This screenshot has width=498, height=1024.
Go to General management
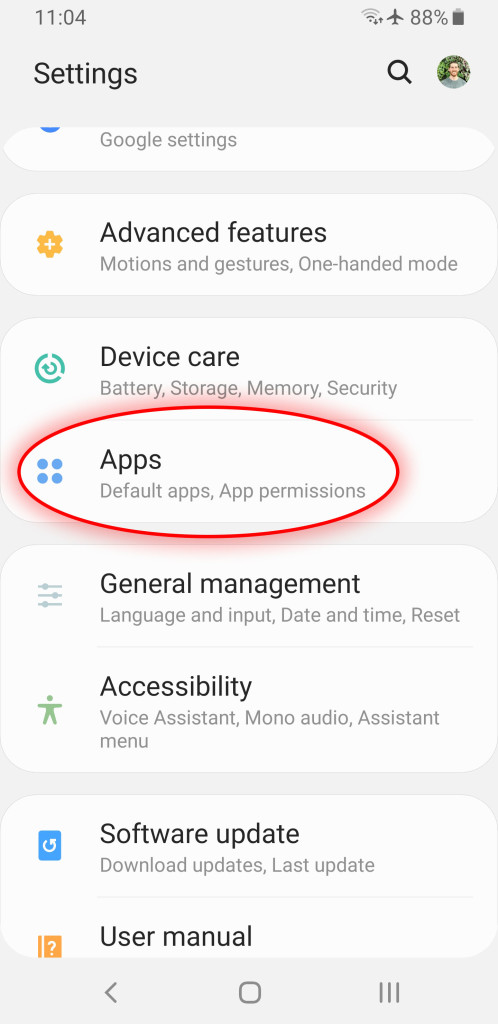pyautogui.click(x=249, y=596)
